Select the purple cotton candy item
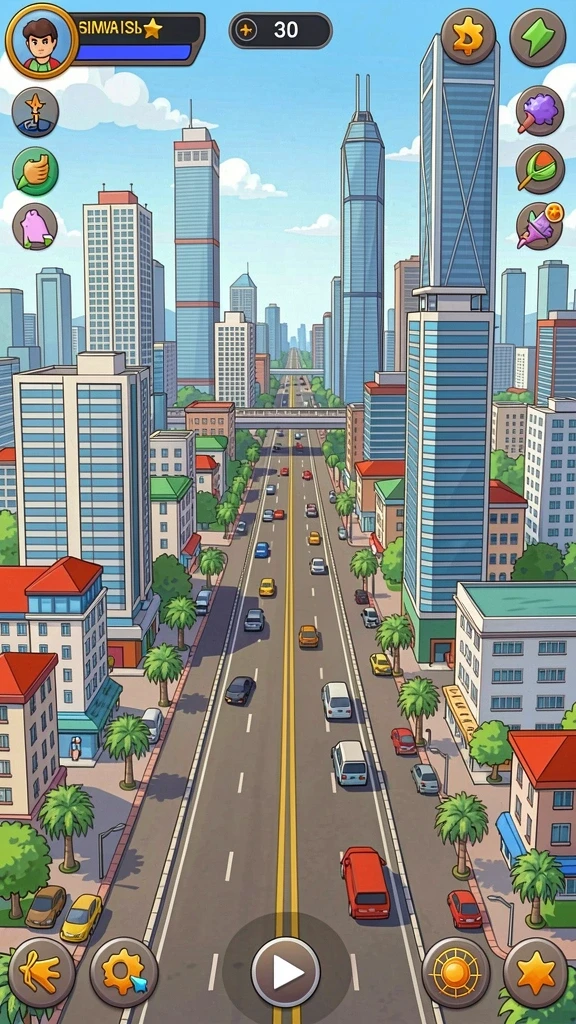This screenshot has height=1024, width=576. coord(539,110)
